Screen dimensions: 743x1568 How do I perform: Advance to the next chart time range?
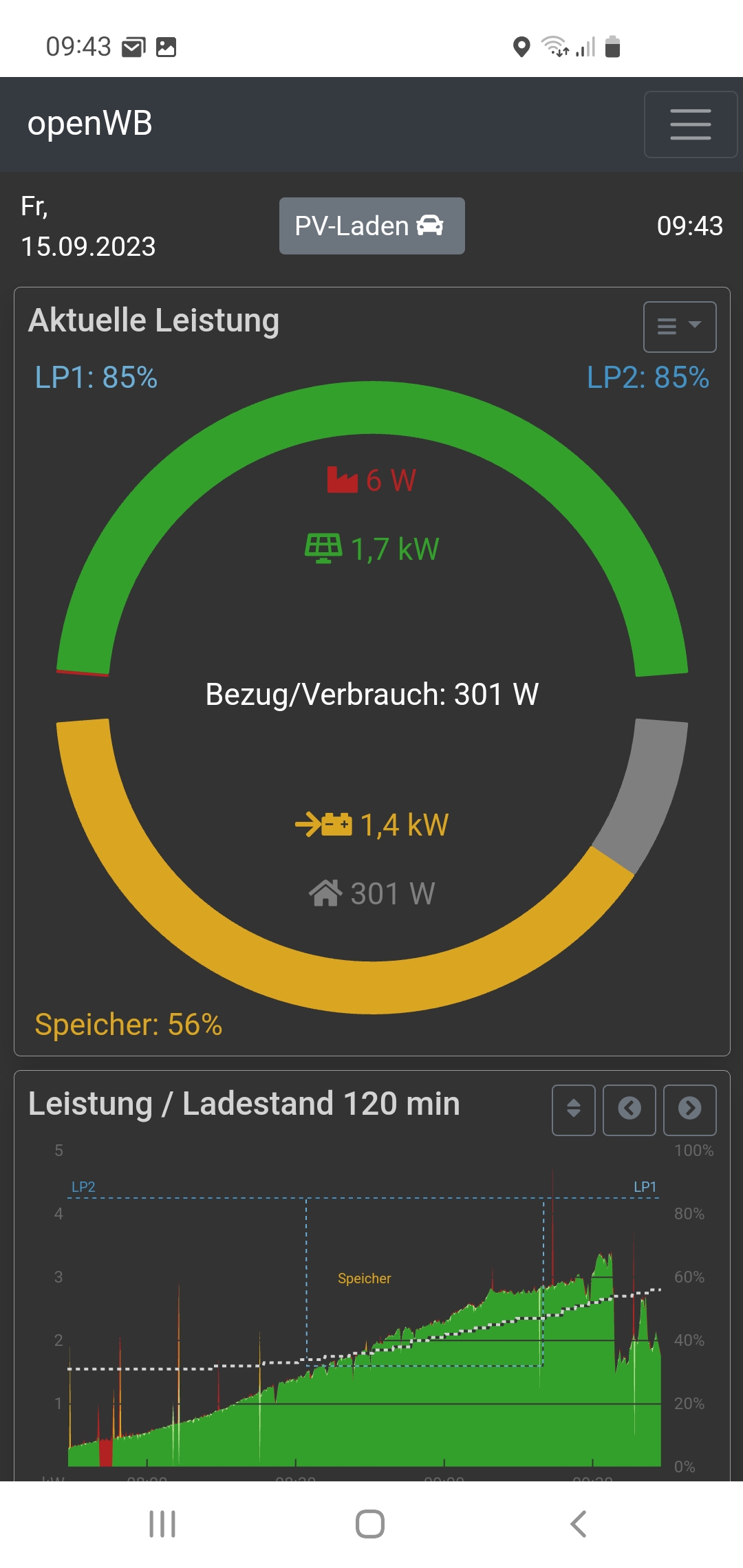[x=689, y=1109]
